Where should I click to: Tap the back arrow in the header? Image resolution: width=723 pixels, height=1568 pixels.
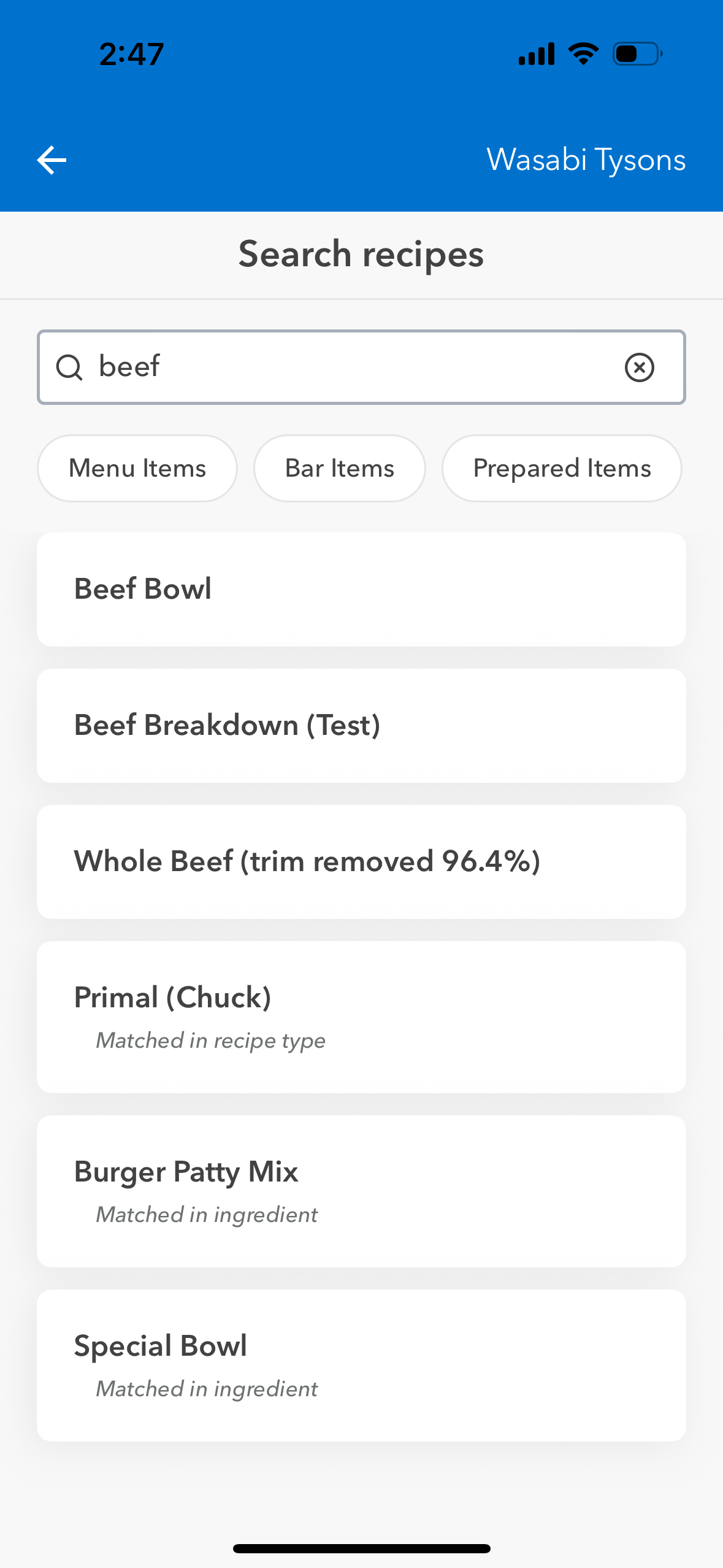(x=51, y=159)
